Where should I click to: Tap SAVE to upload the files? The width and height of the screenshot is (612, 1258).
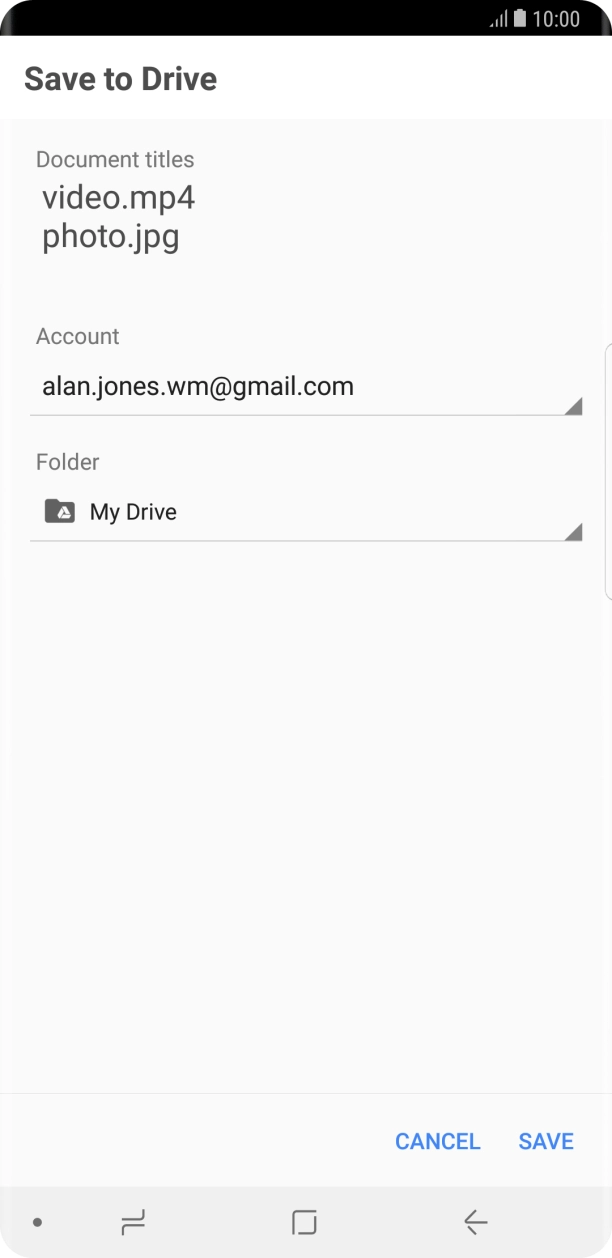point(545,1141)
